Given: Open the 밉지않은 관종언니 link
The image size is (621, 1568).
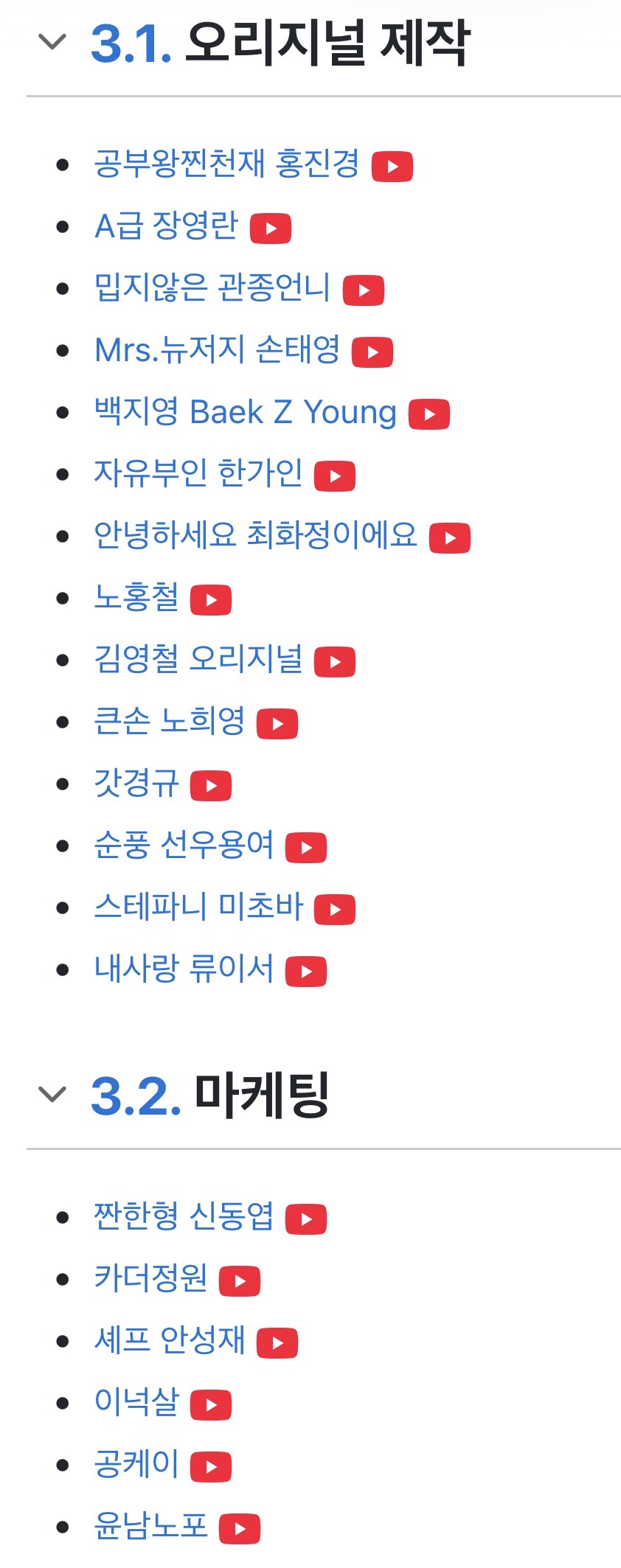Looking at the screenshot, I should 212,288.
